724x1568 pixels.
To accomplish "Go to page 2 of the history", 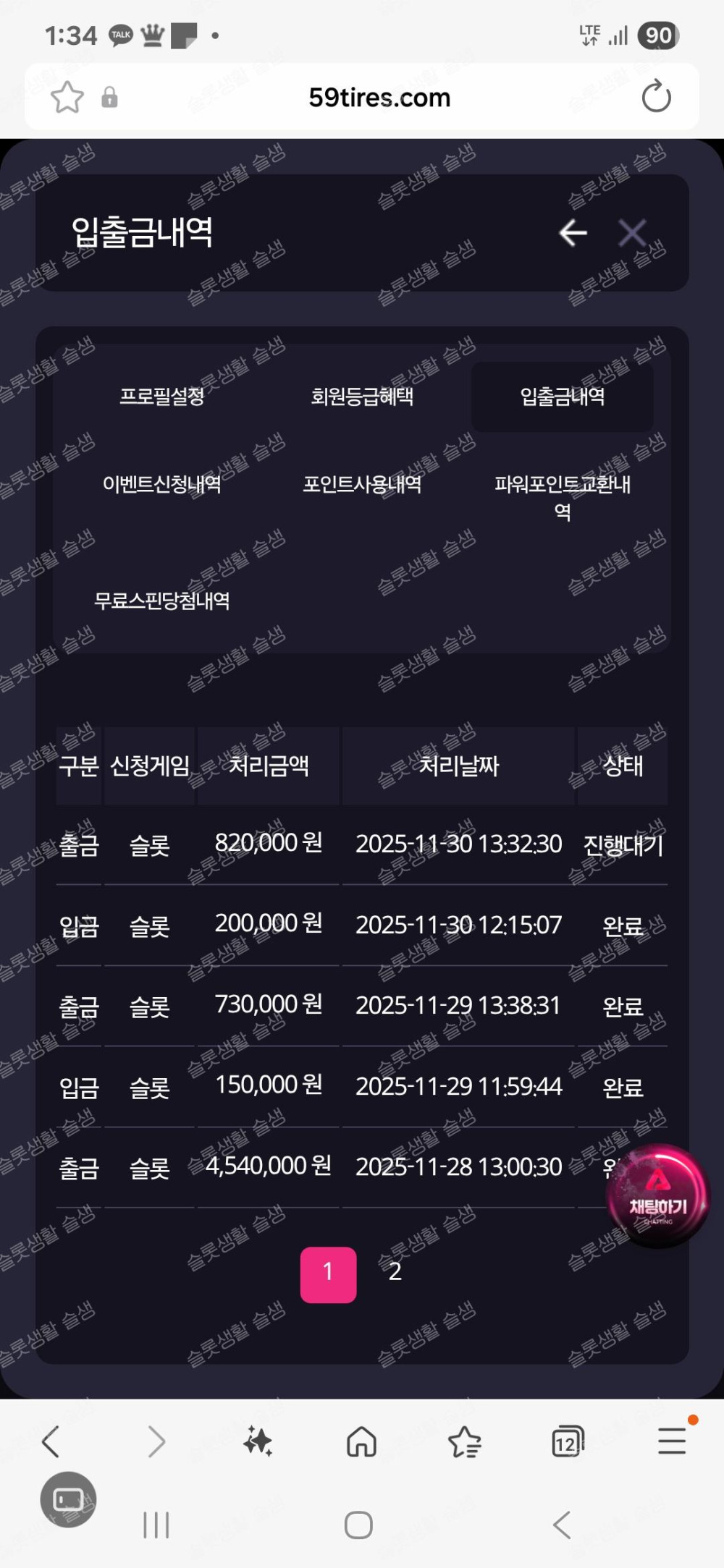I will click(395, 1271).
